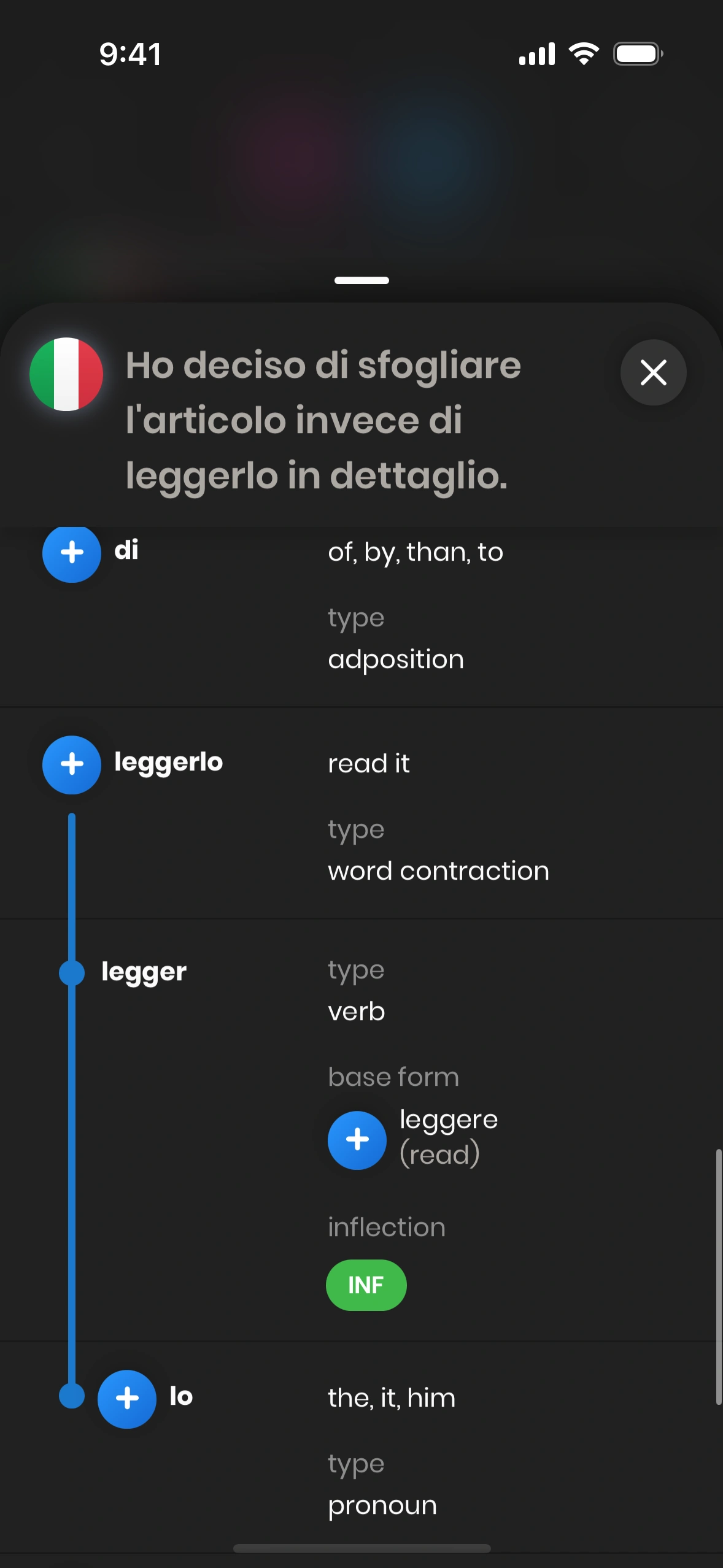Add 'leggerlo' using its plus button
The width and height of the screenshot is (723, 1568).
pos(72,764)
